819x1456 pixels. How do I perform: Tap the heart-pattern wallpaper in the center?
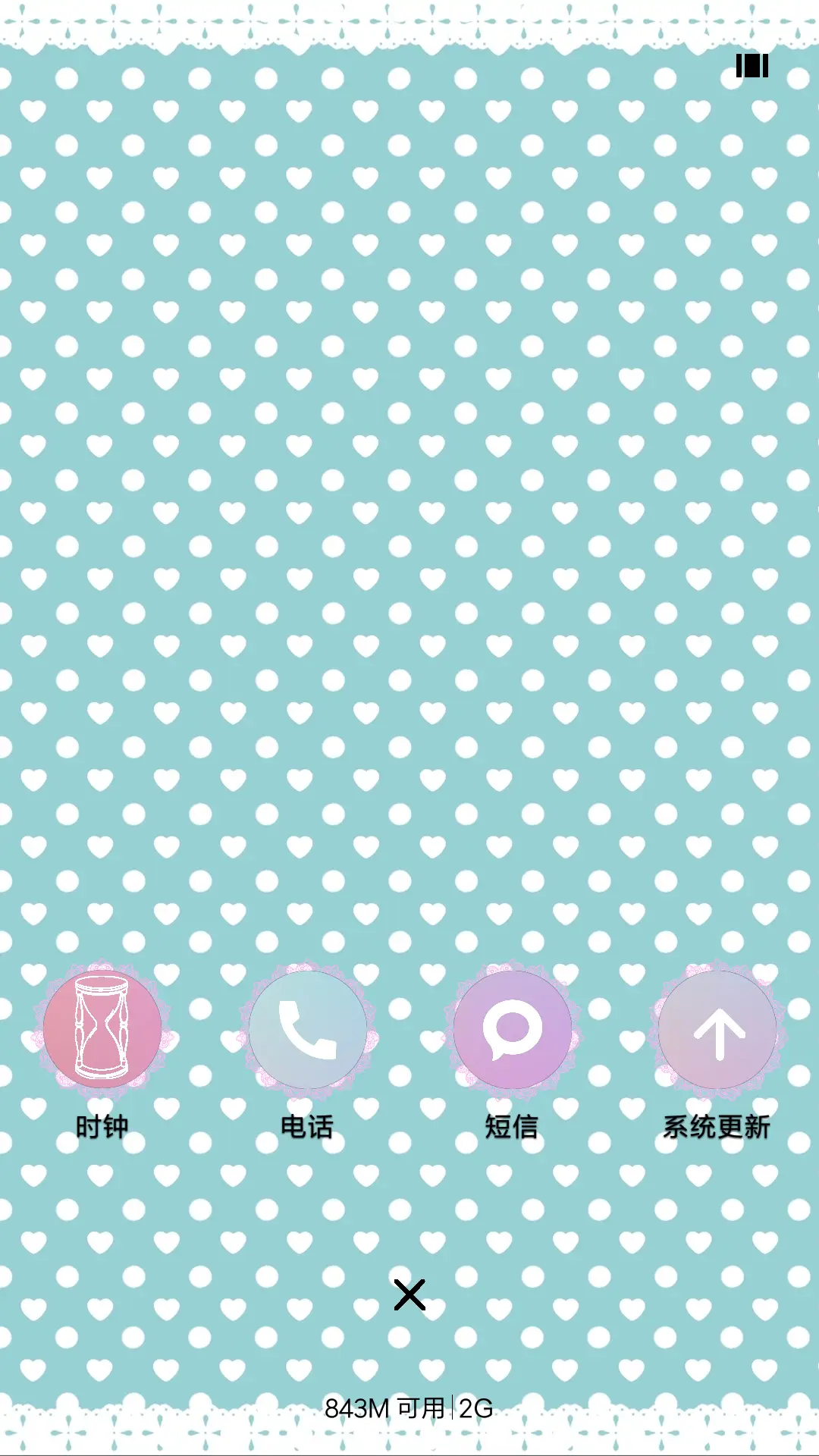click(x=409, y=607)
